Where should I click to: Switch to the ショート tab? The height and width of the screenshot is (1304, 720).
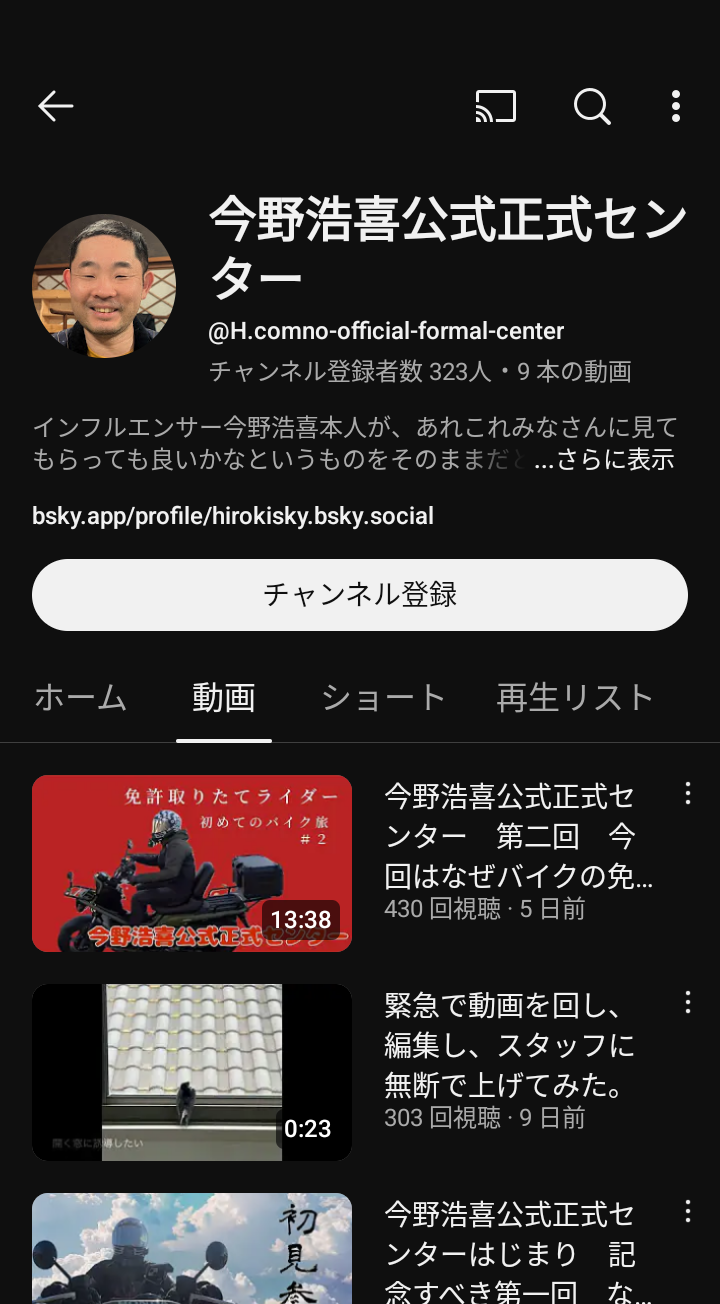[x=383, y=698]
